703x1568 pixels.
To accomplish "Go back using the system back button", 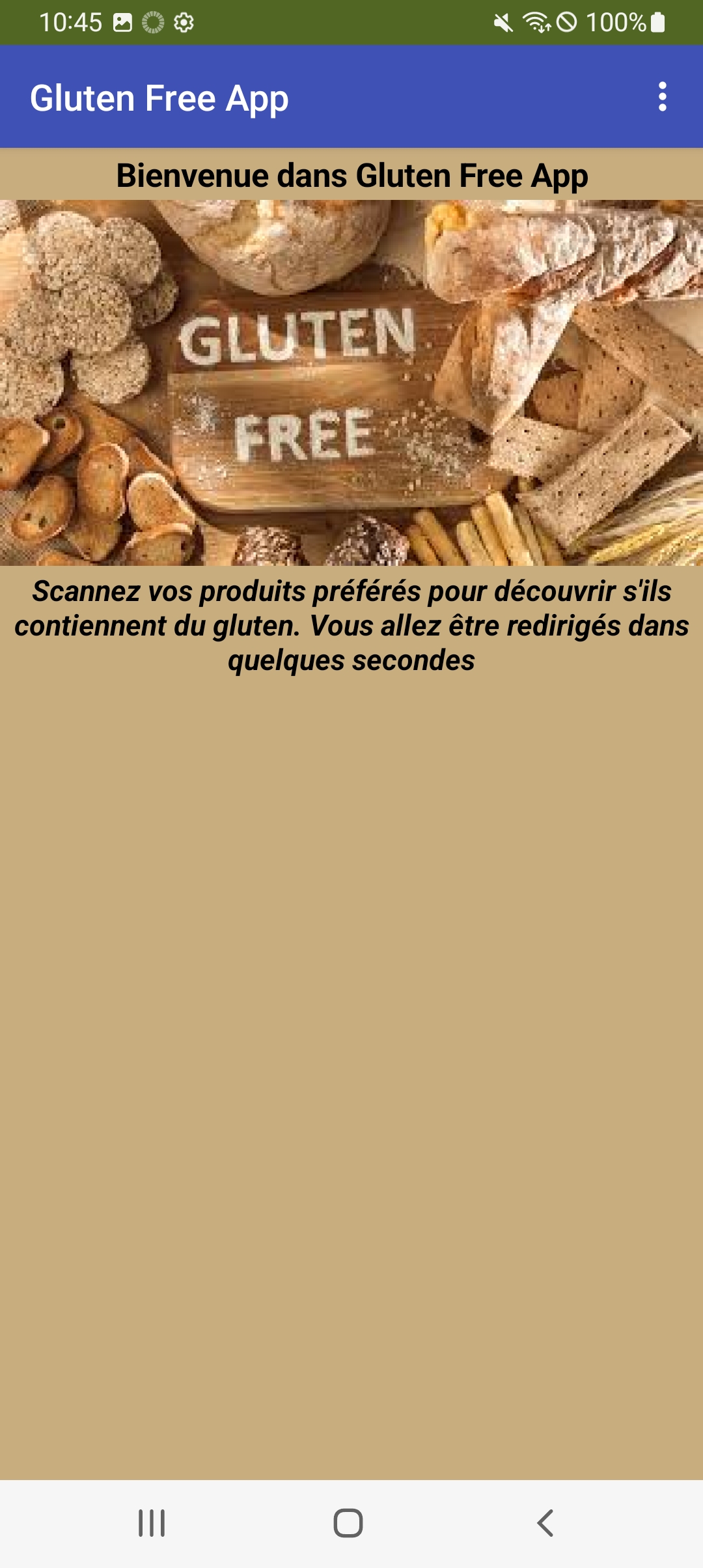I will coord(545,1523).
